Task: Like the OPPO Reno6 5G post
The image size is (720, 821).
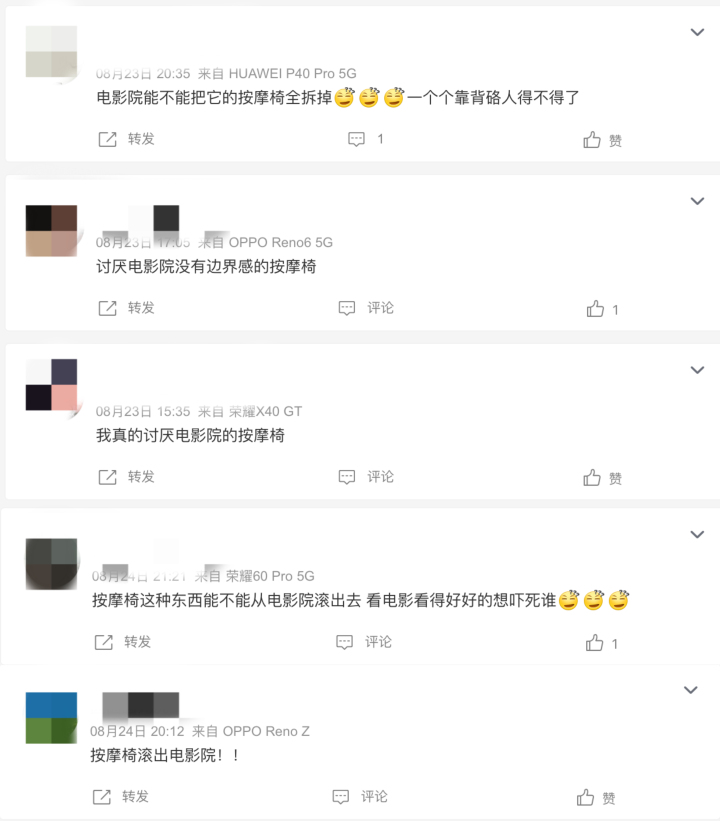Action: coord(602,309)
